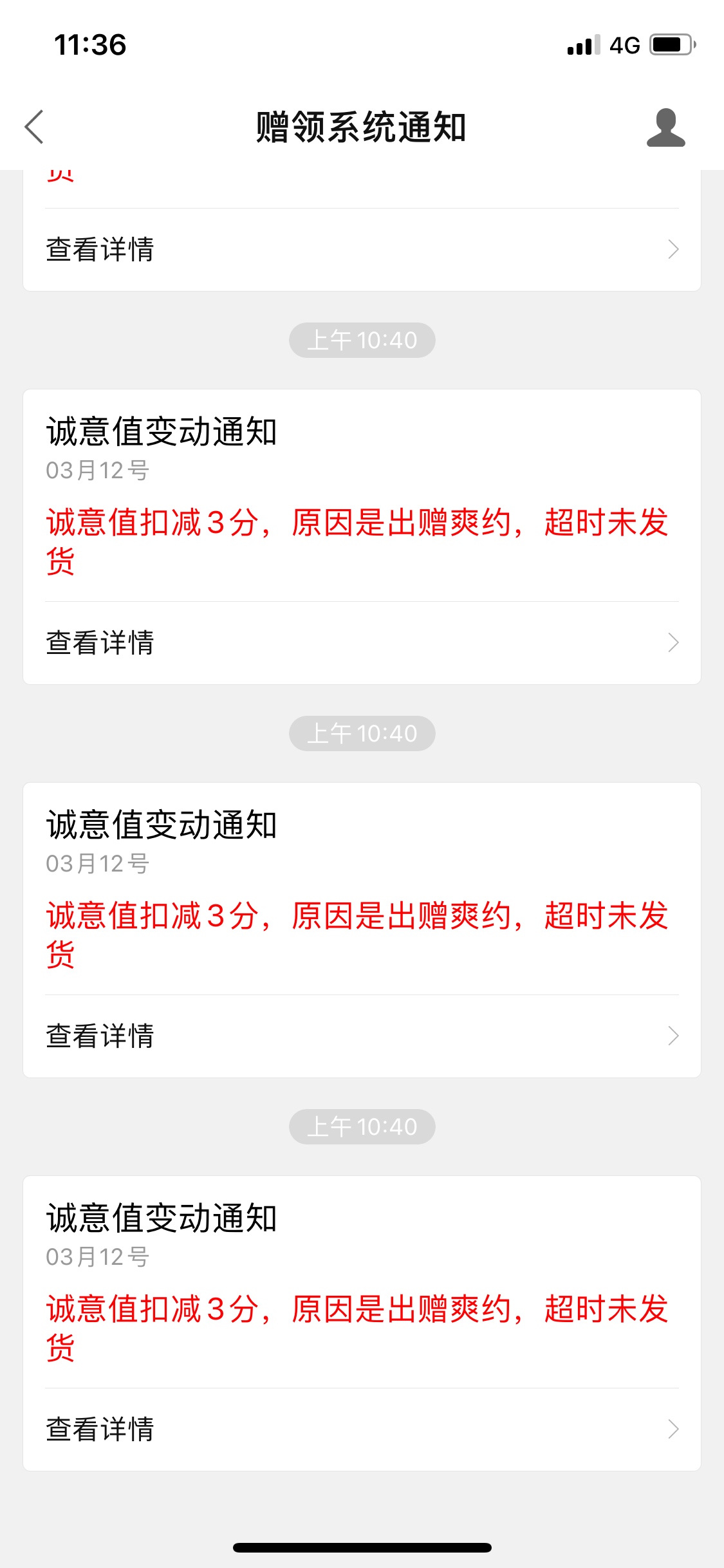Go back using the header back arrow
This screenshot has height=1568, width=724.
pos(34,127)
